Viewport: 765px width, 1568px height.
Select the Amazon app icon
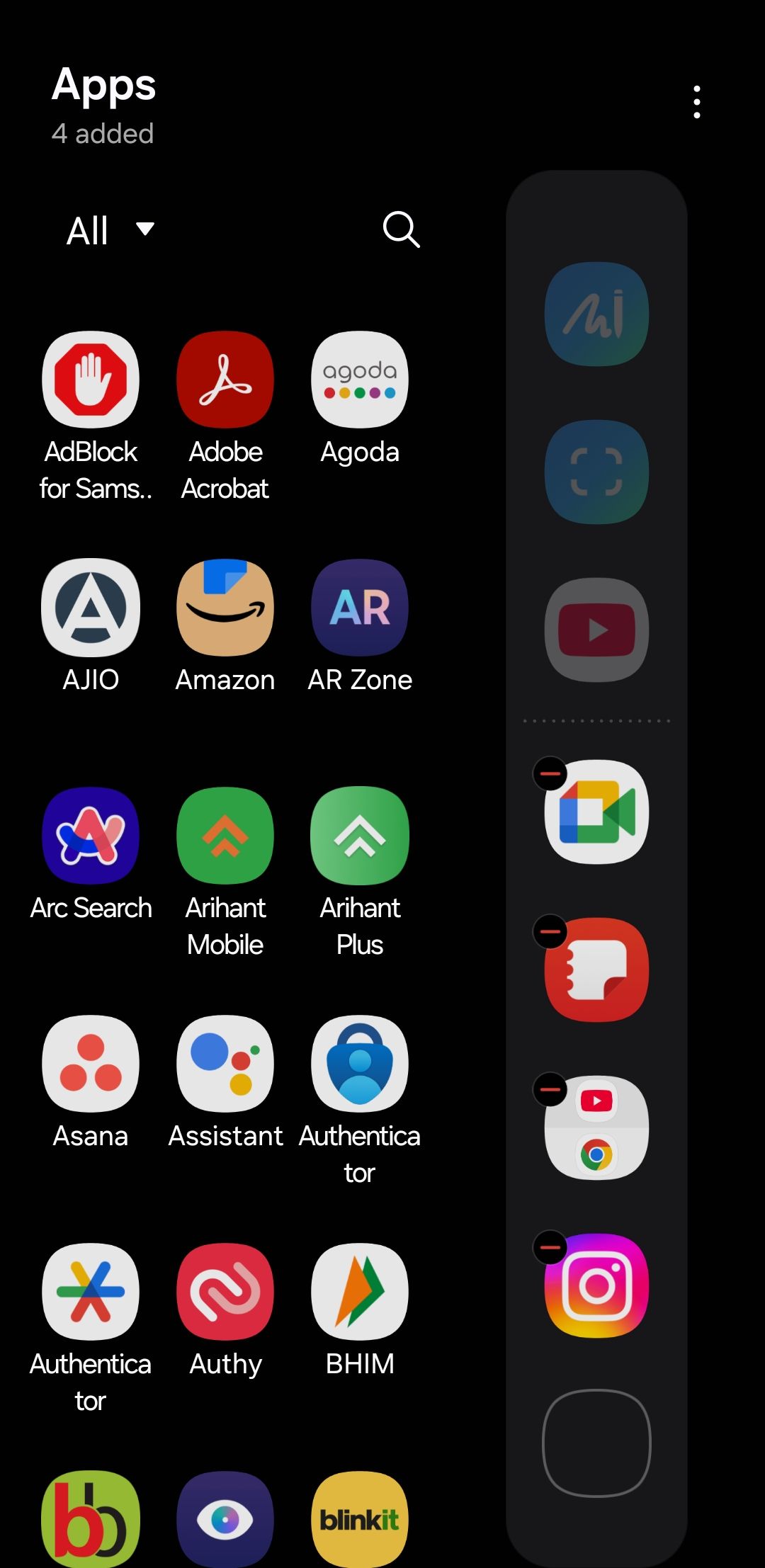point(225,608)
